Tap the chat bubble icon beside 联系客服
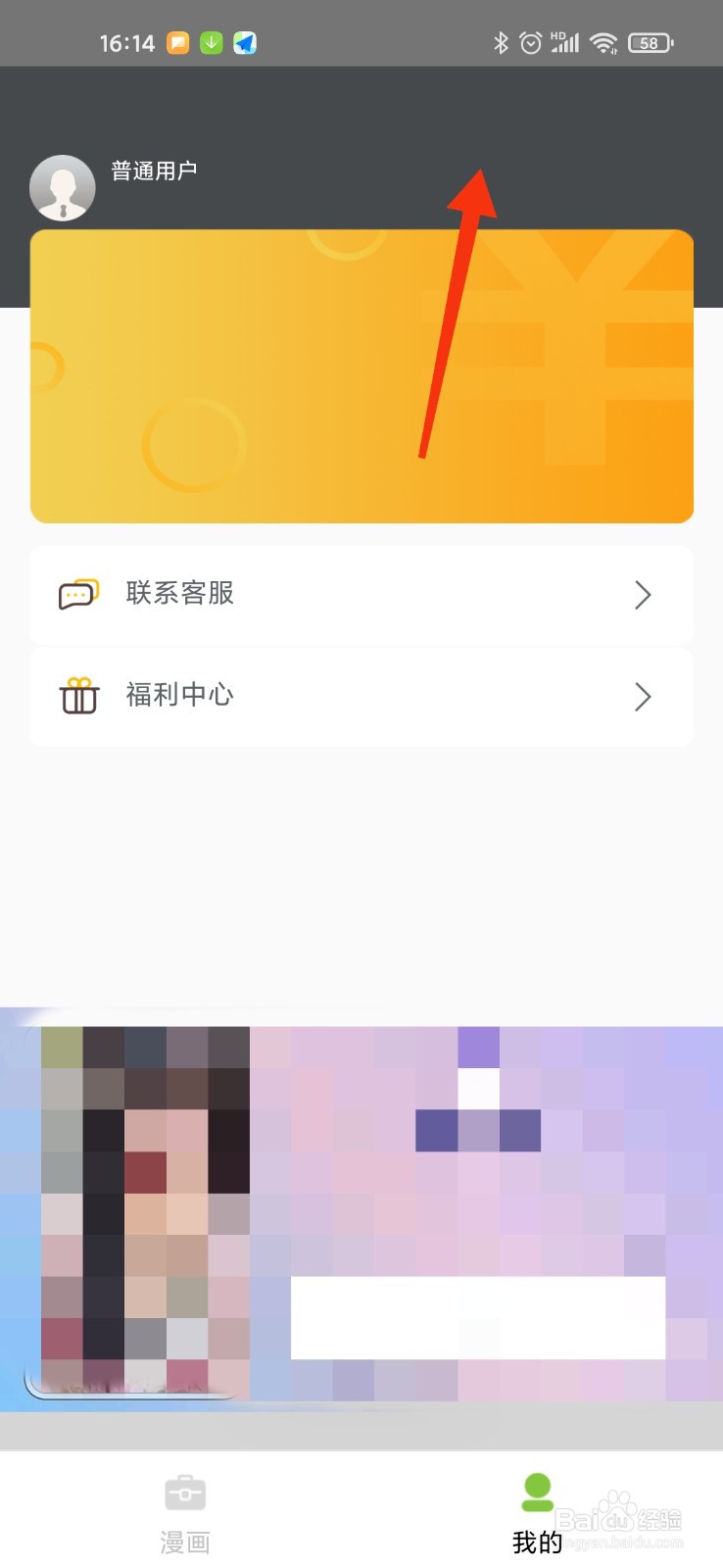 (77, 594)
